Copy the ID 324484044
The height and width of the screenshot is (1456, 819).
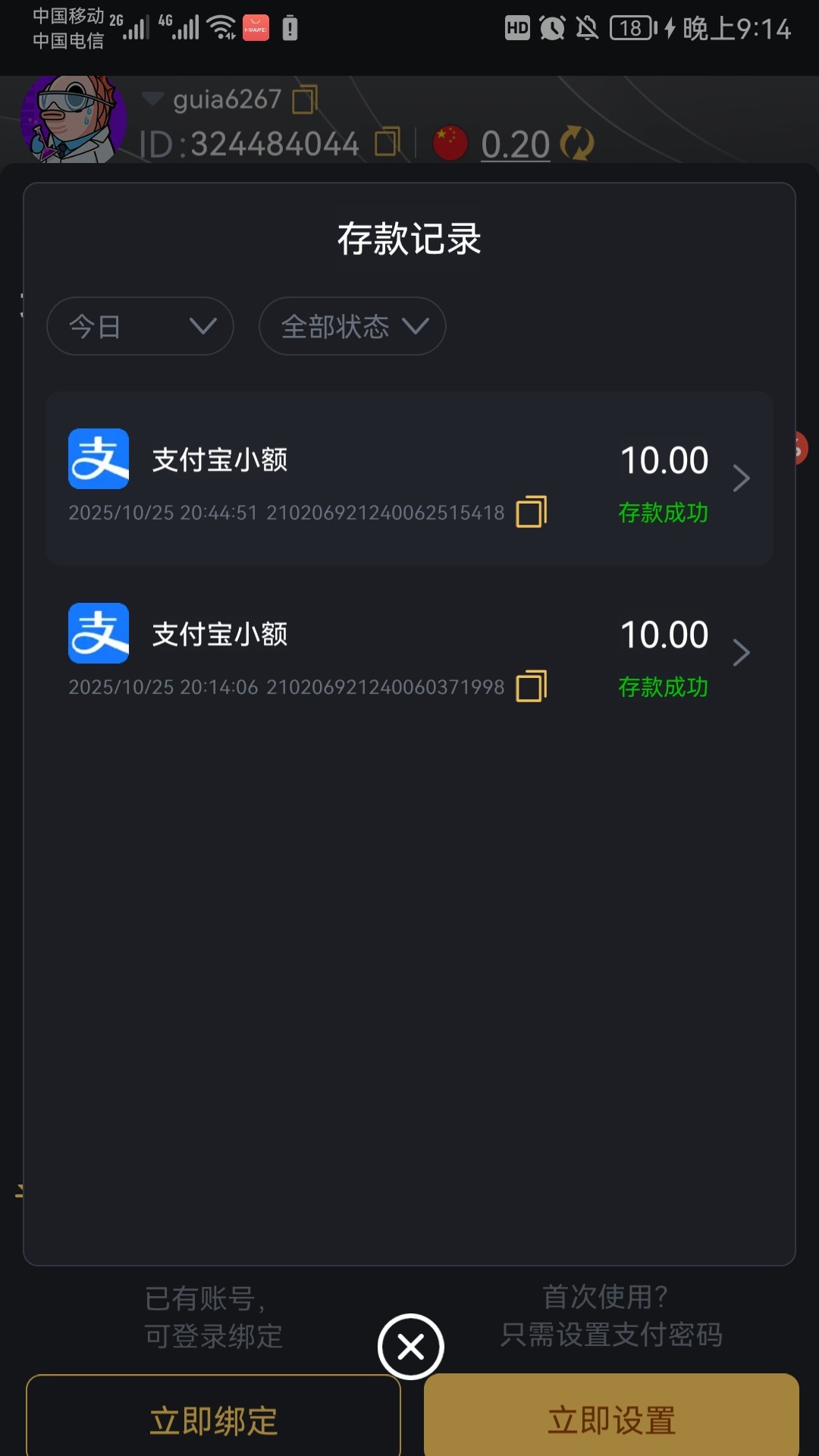click(x=387, y=142)
